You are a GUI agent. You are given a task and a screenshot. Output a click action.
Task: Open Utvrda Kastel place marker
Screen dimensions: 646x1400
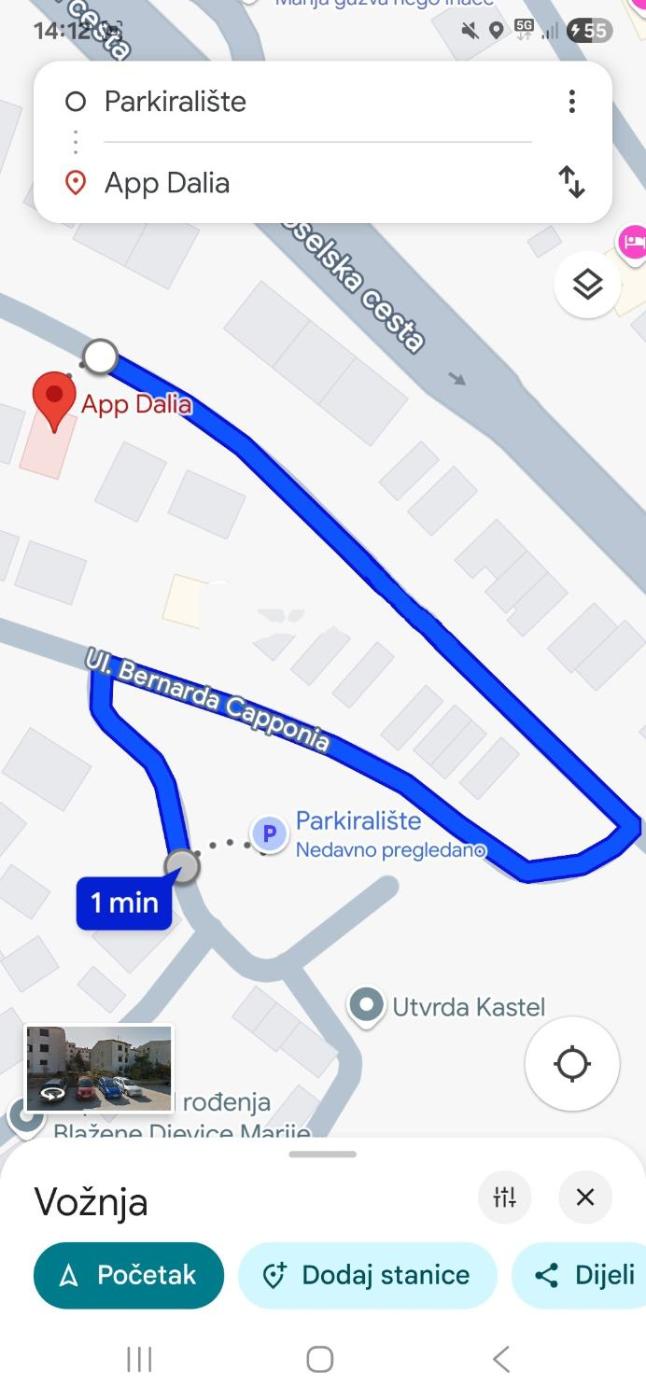[367, 1005]
